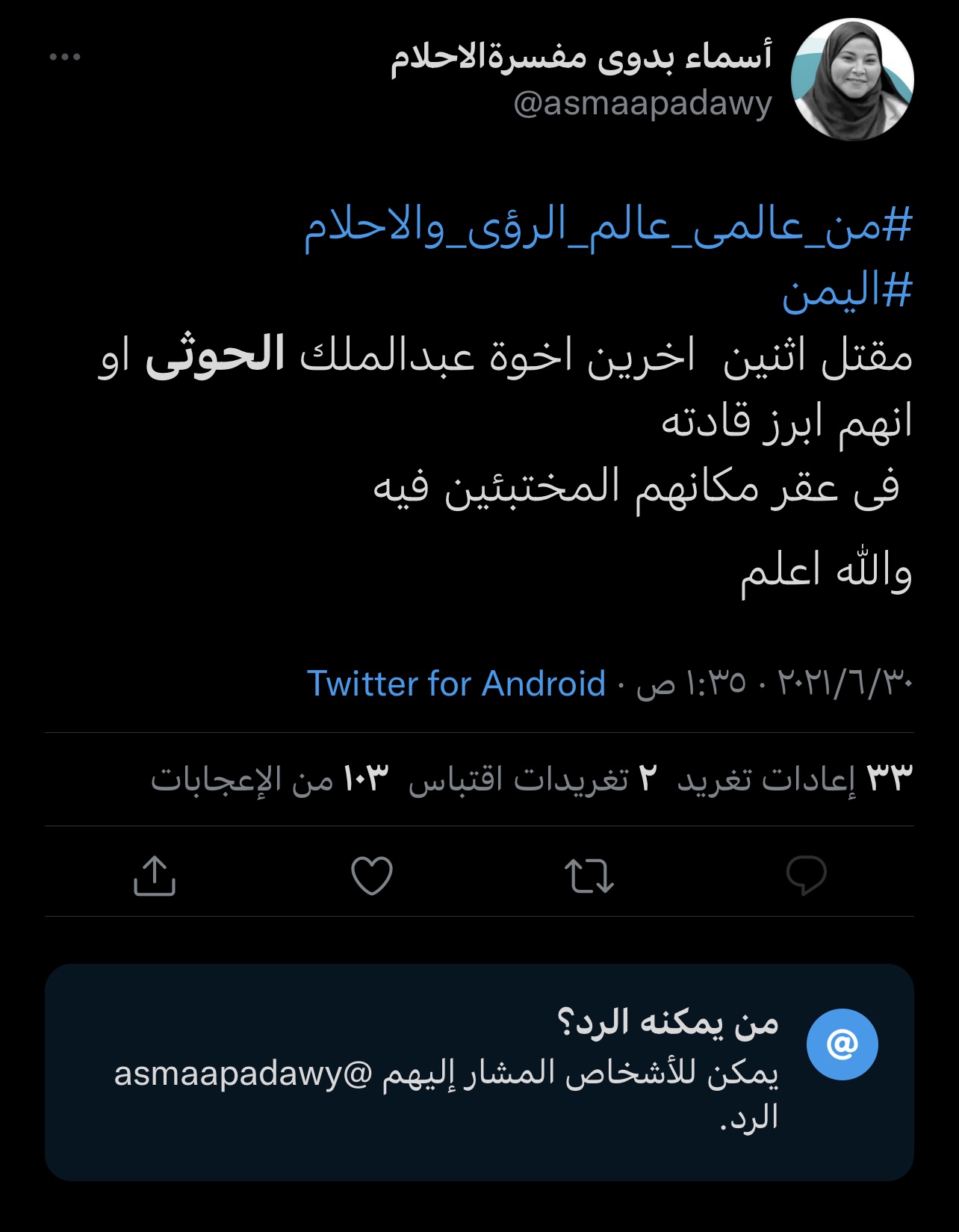Open the #اليمن hashtag
959x1232 pixels.
[847, 291]
